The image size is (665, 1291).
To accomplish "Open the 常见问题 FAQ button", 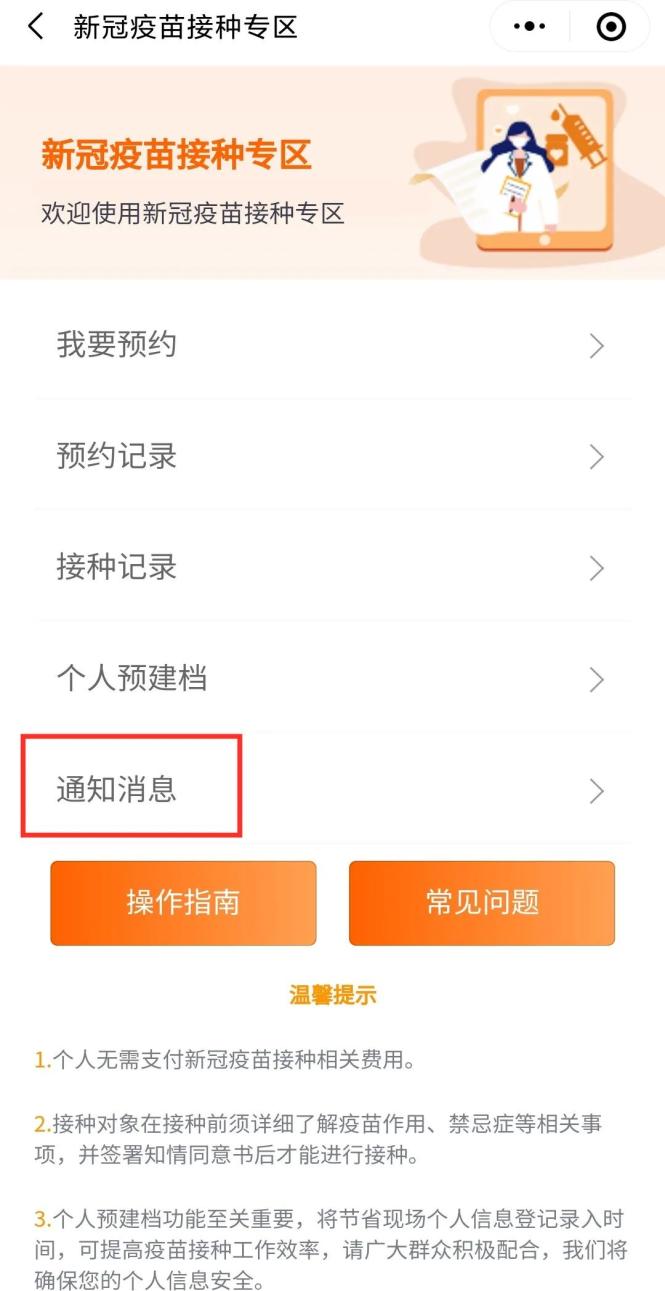I will tap(481, 903).
